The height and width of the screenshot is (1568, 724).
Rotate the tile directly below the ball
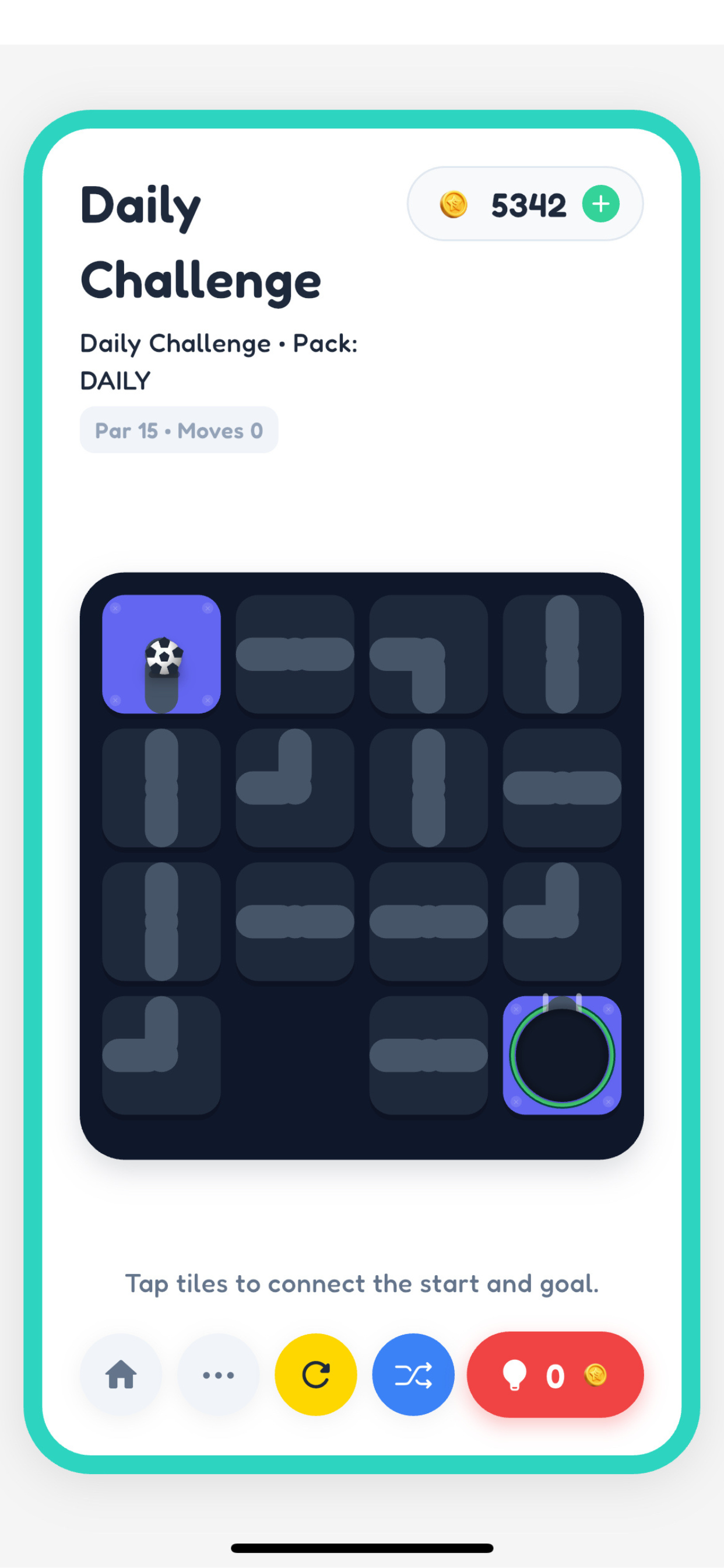(161, 787)
